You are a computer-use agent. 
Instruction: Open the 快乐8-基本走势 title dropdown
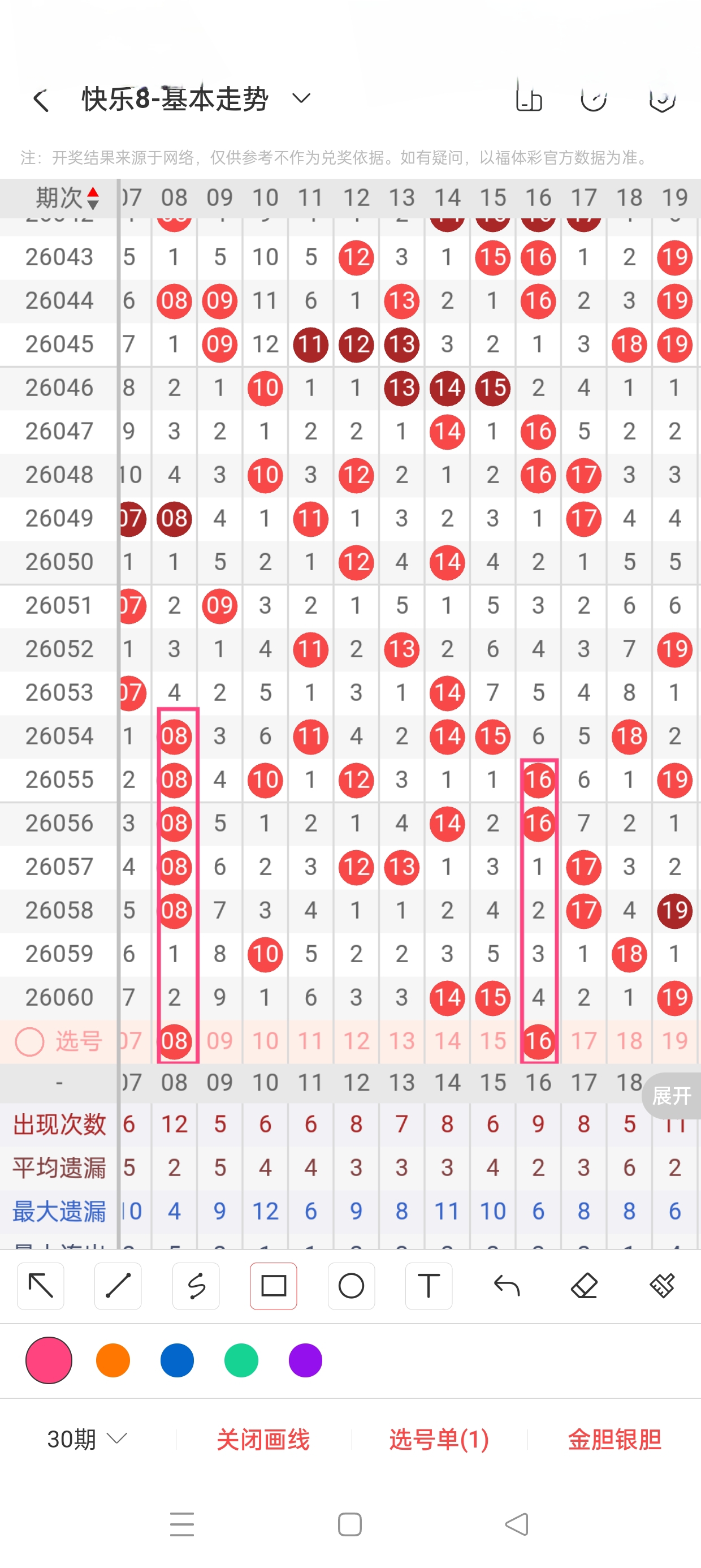pos(301,98)
